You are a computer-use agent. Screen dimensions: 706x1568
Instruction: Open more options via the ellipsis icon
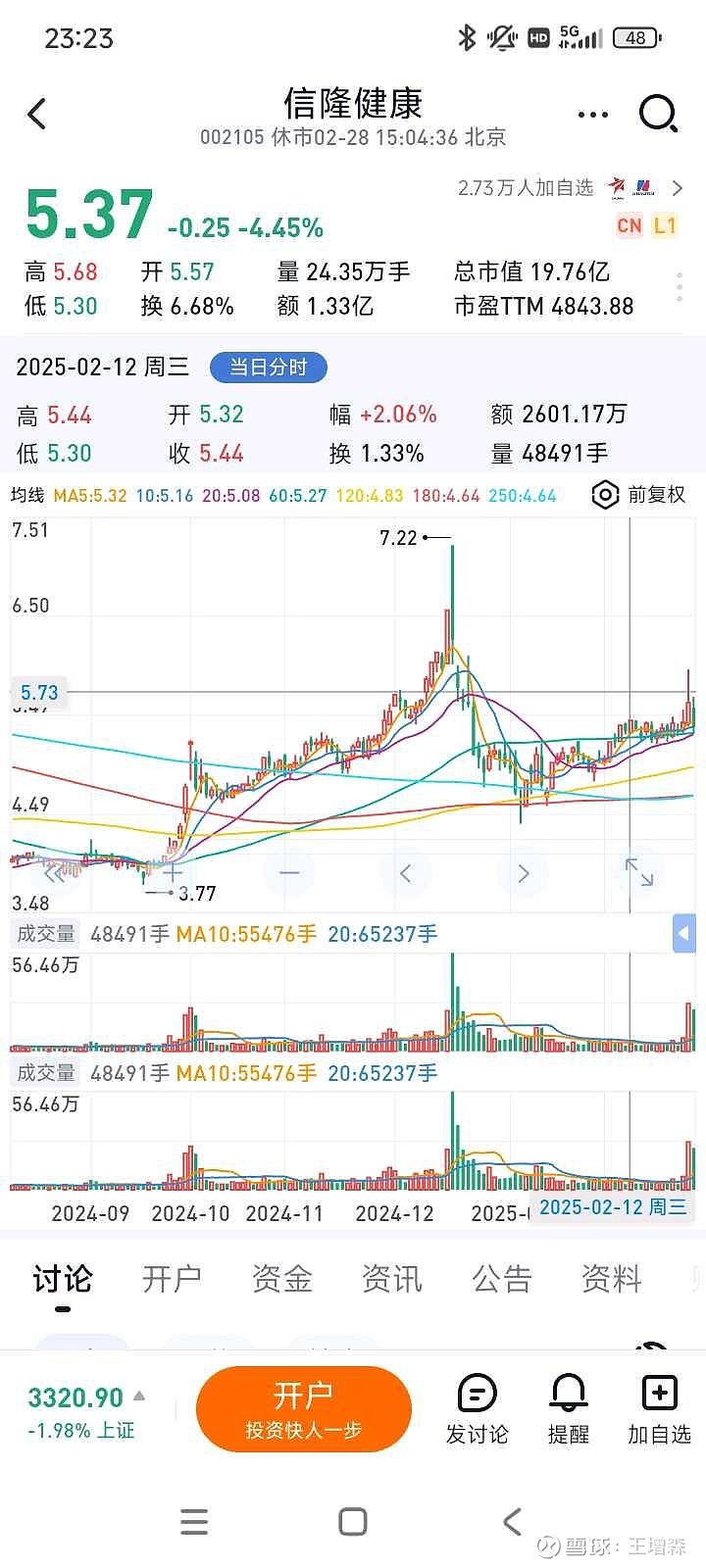point(592,114)
